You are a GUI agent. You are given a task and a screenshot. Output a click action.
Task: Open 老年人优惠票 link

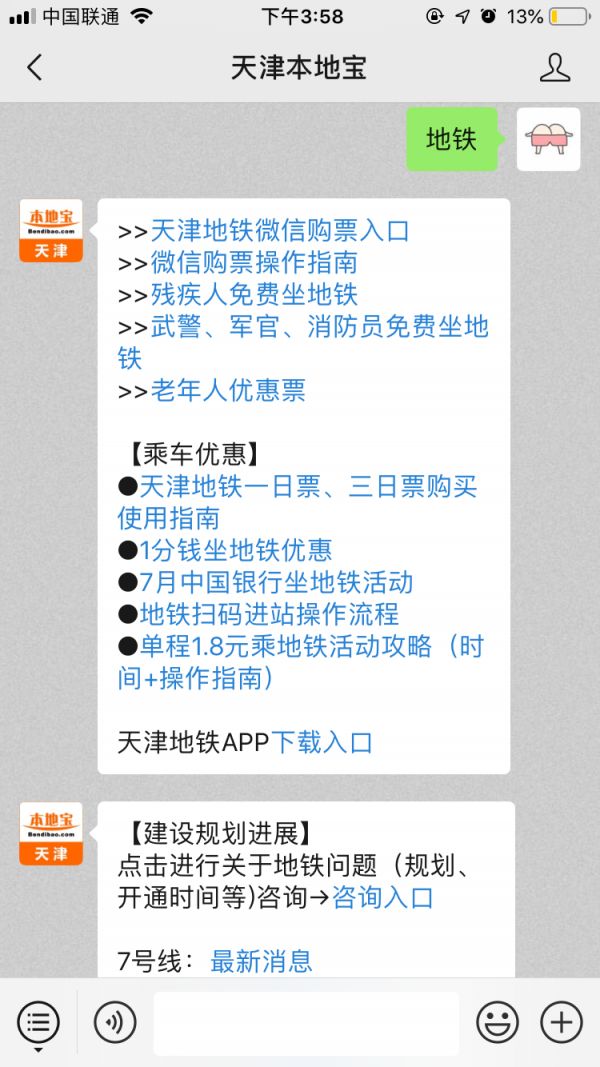click(x=228, y=390)
